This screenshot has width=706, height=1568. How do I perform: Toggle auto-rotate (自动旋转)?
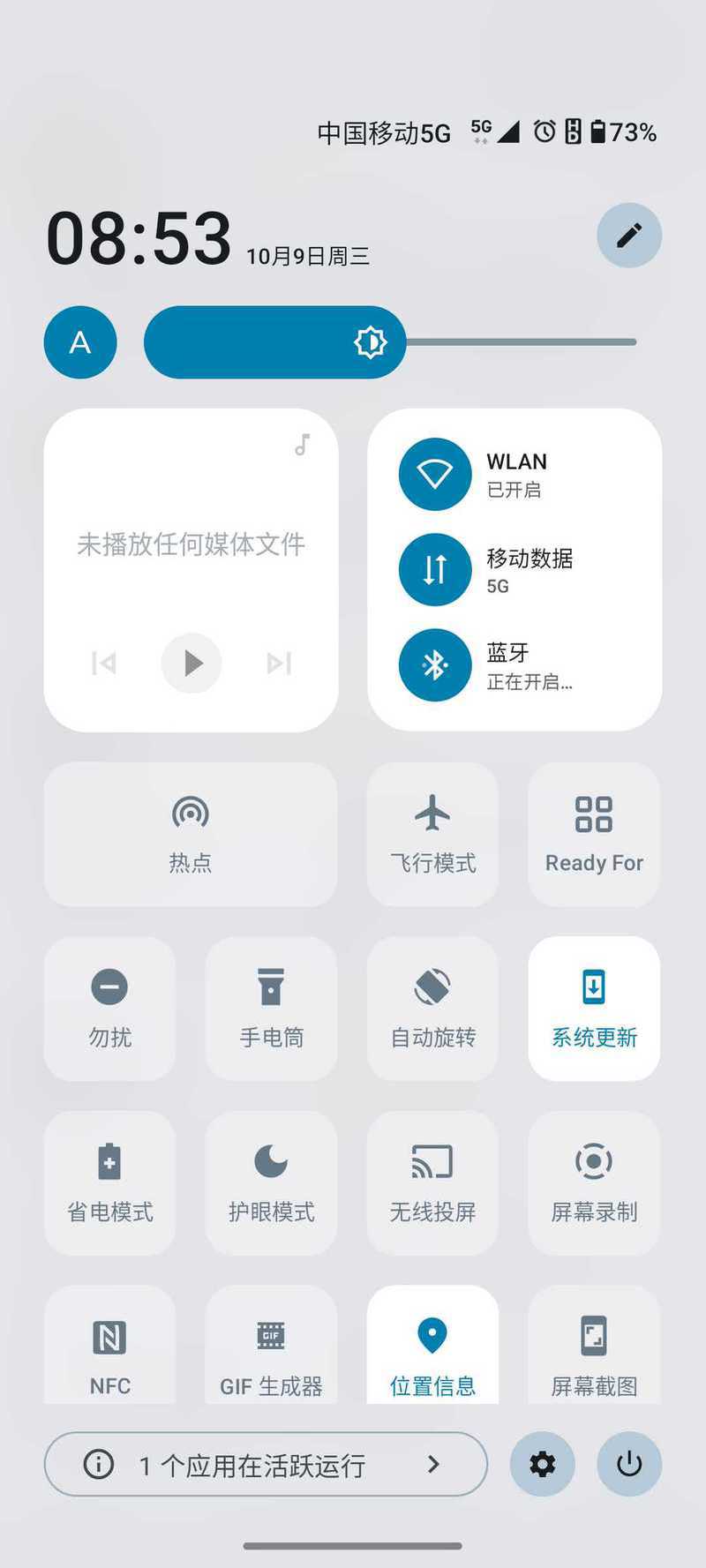click(432, 1009)
